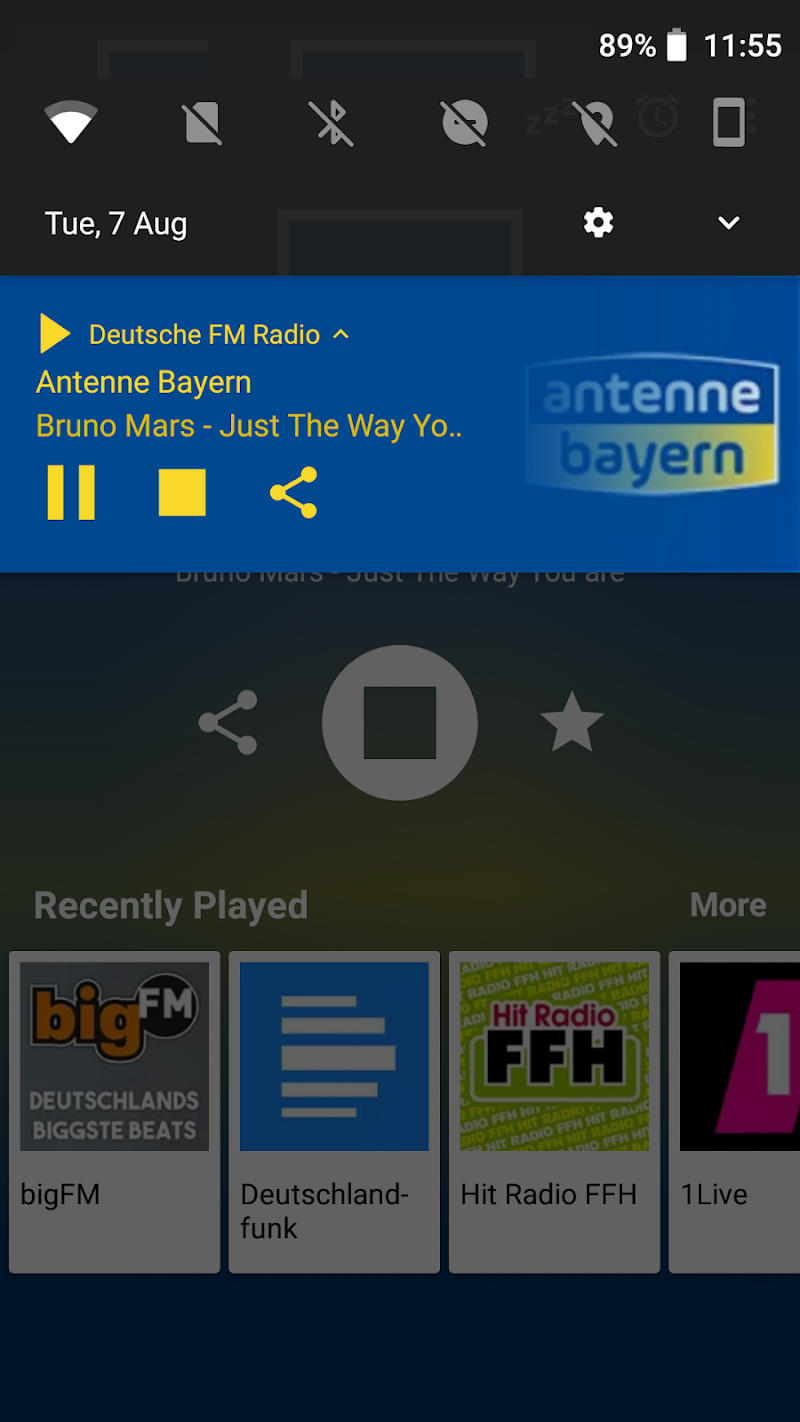
Task: Open system settings gear
Action: [598, 222]
